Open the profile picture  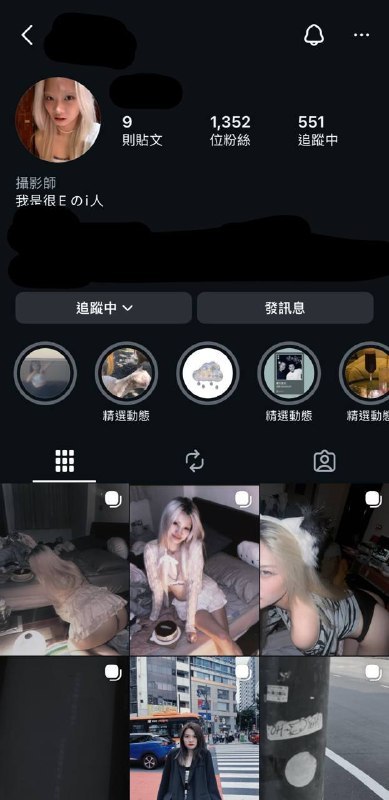point(58,120)
